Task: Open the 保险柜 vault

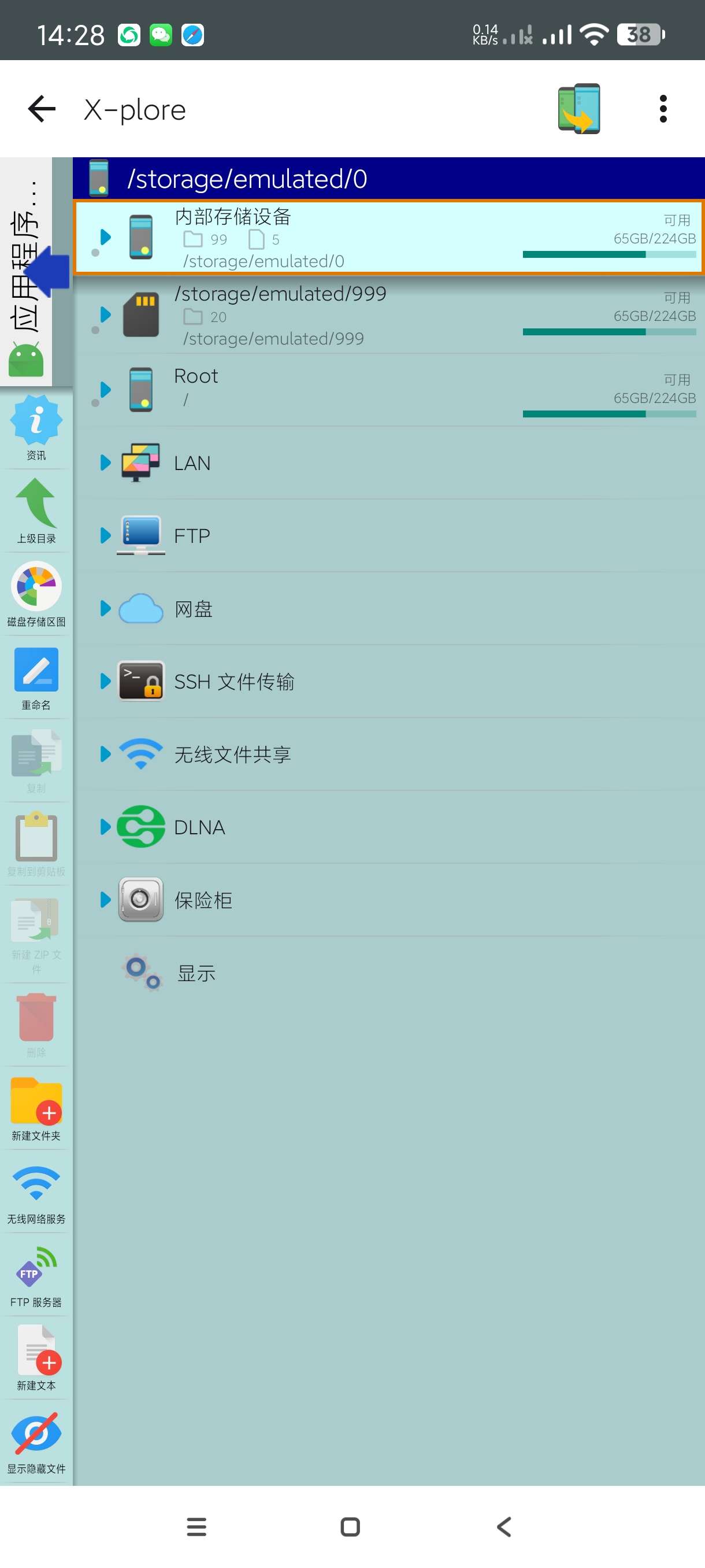Action: [203, 900]
